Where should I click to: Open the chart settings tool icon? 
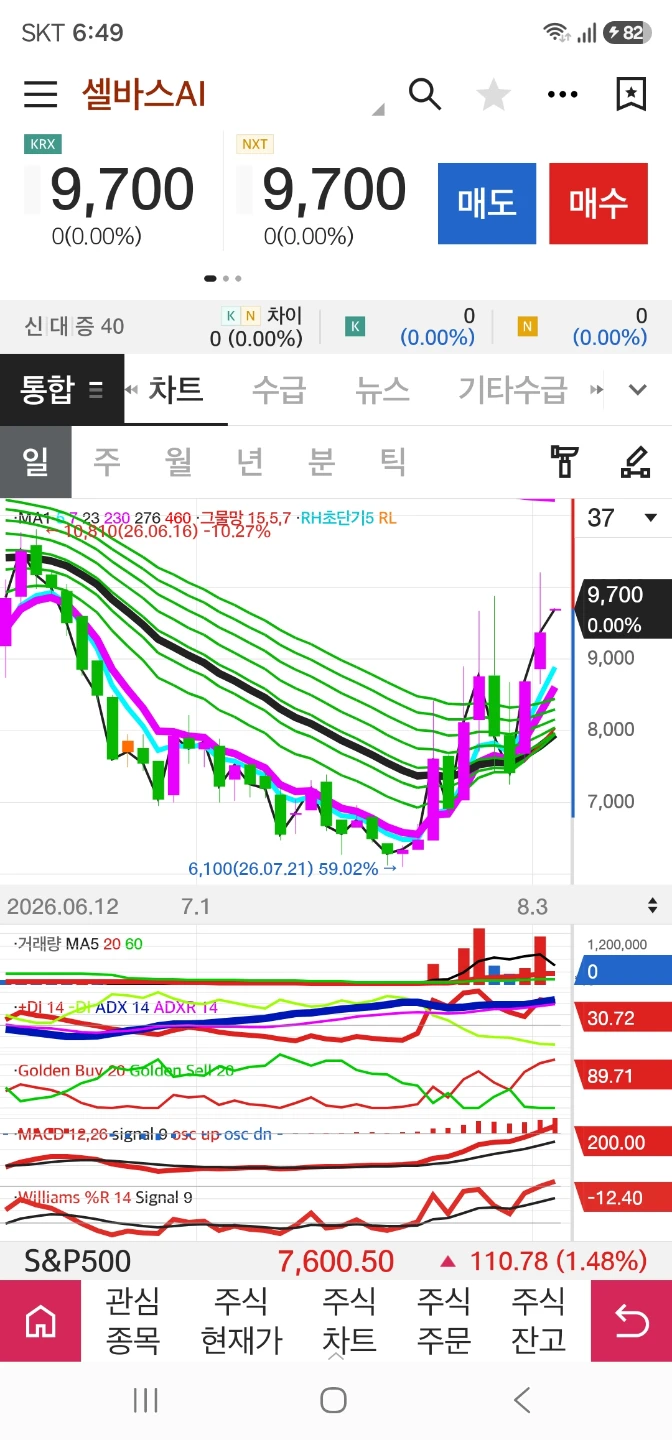pos(566,461)
